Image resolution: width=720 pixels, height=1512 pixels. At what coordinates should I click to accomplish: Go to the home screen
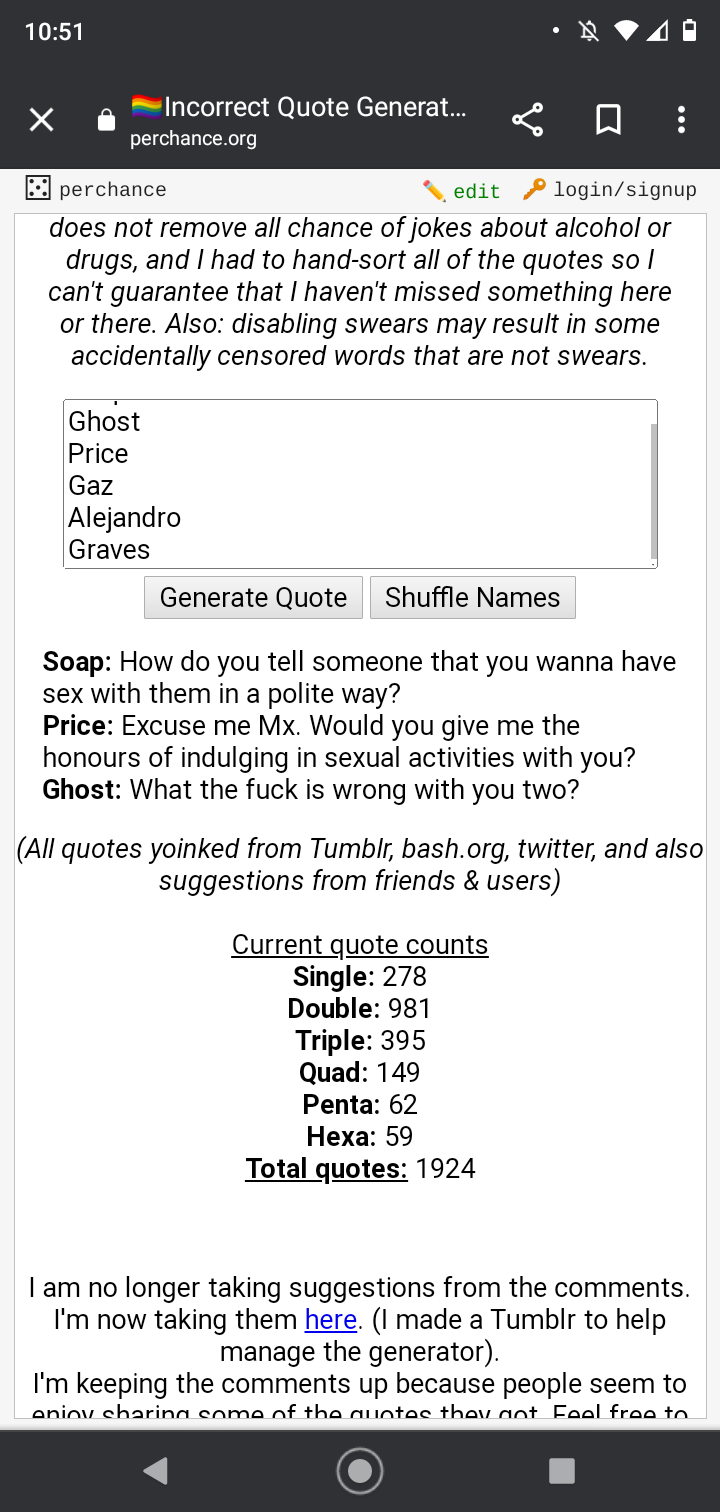coord(360,1470)
